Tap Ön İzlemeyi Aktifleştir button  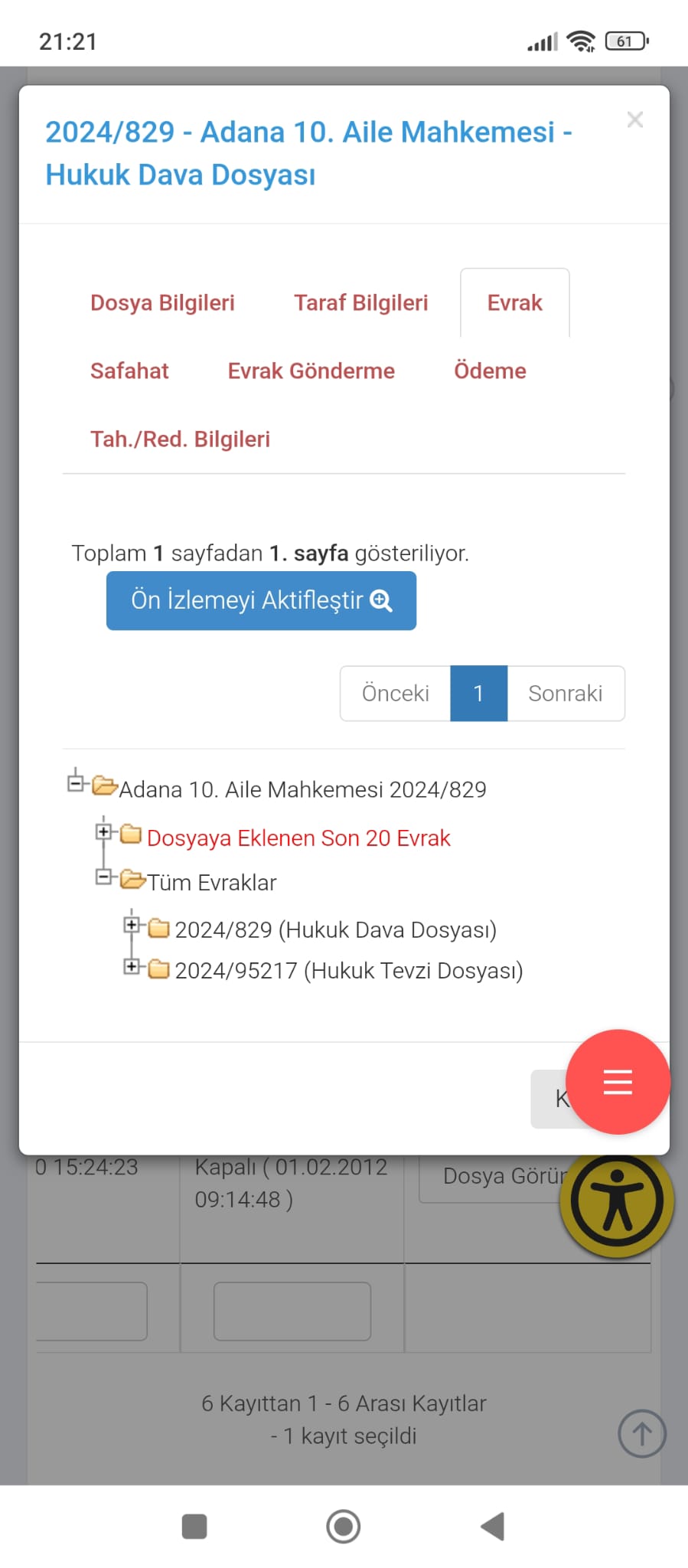coord(261,600)
